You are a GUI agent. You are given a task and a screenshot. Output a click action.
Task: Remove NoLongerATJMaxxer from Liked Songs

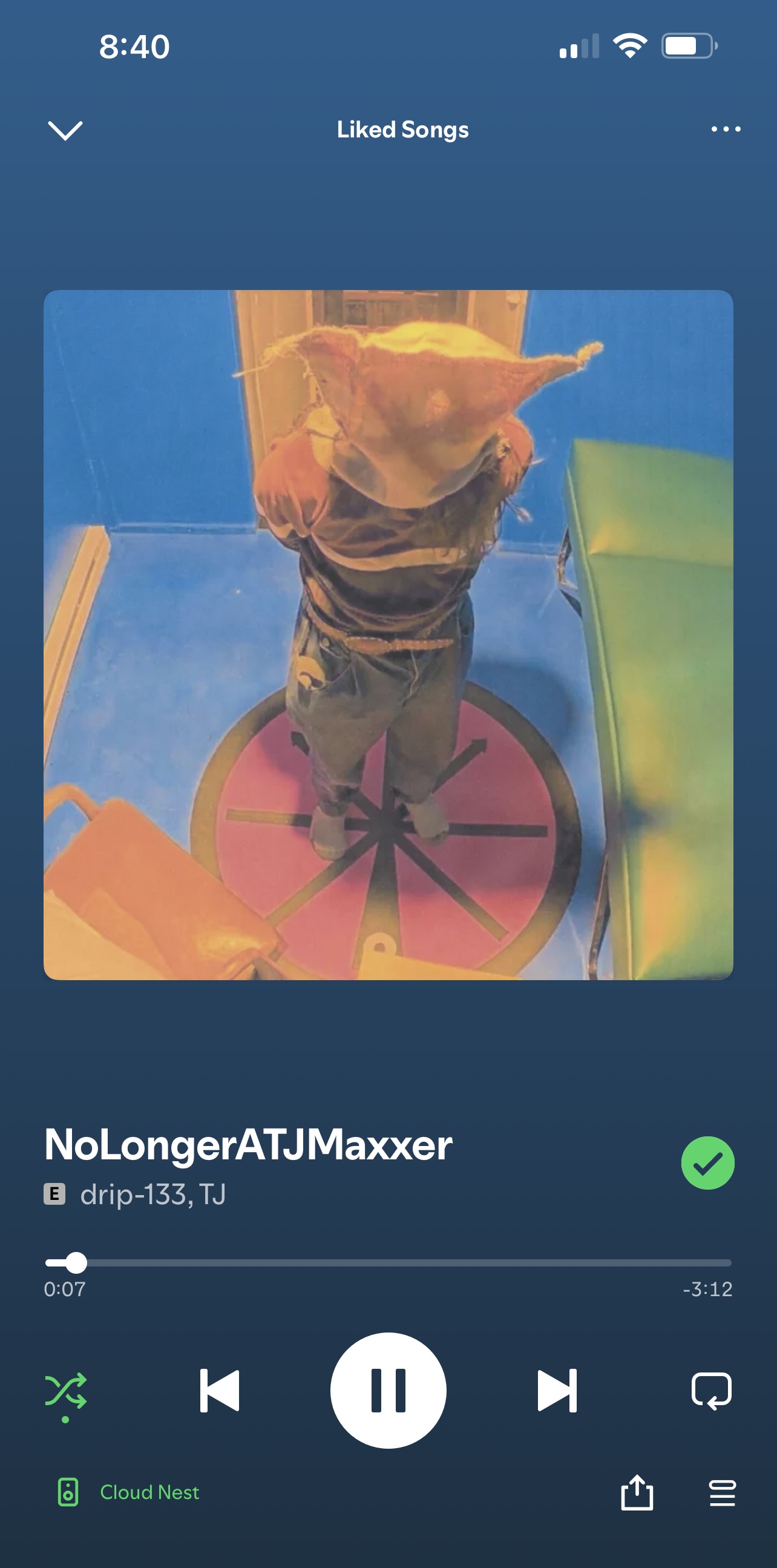pos(707,1162)
